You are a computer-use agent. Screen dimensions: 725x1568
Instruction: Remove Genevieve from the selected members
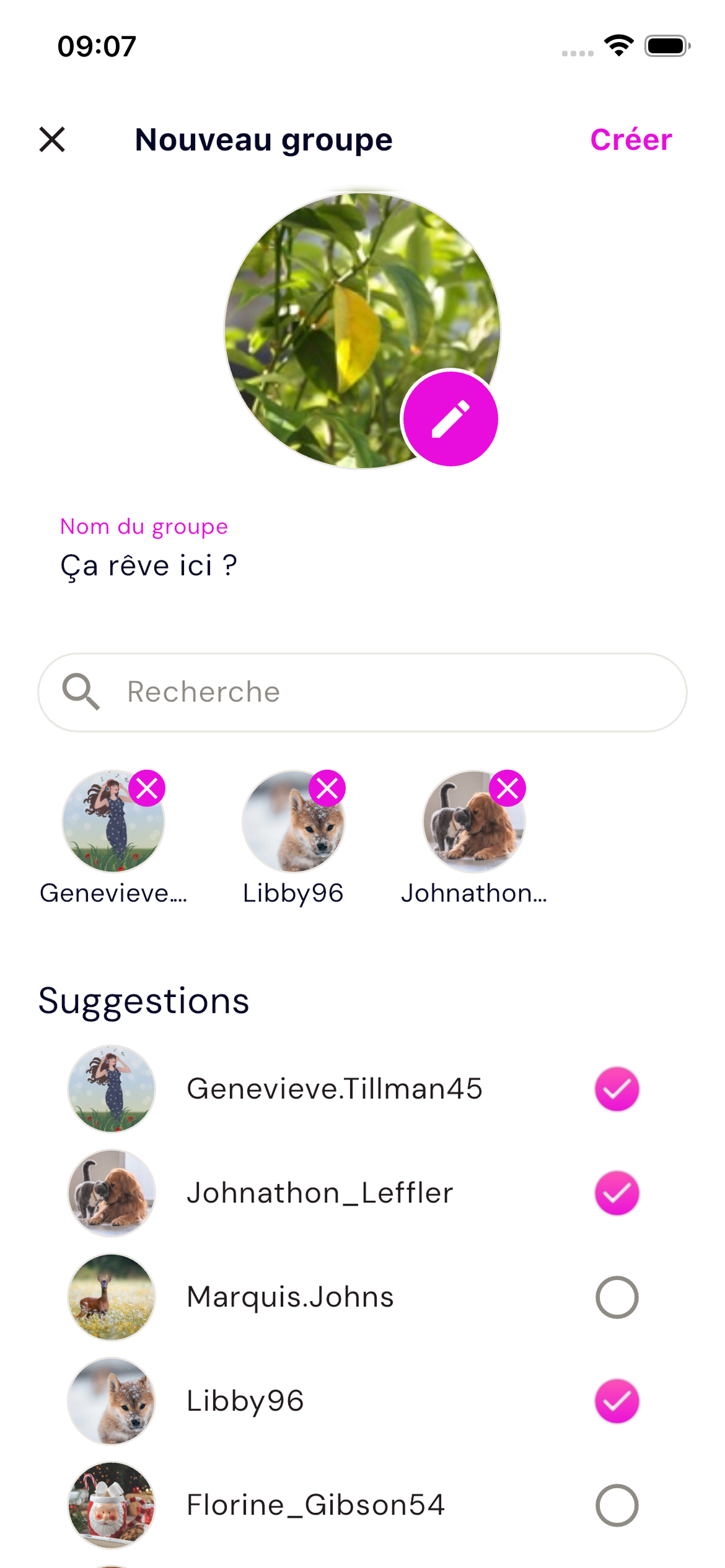pyautogui.click(x=146, y=788)
